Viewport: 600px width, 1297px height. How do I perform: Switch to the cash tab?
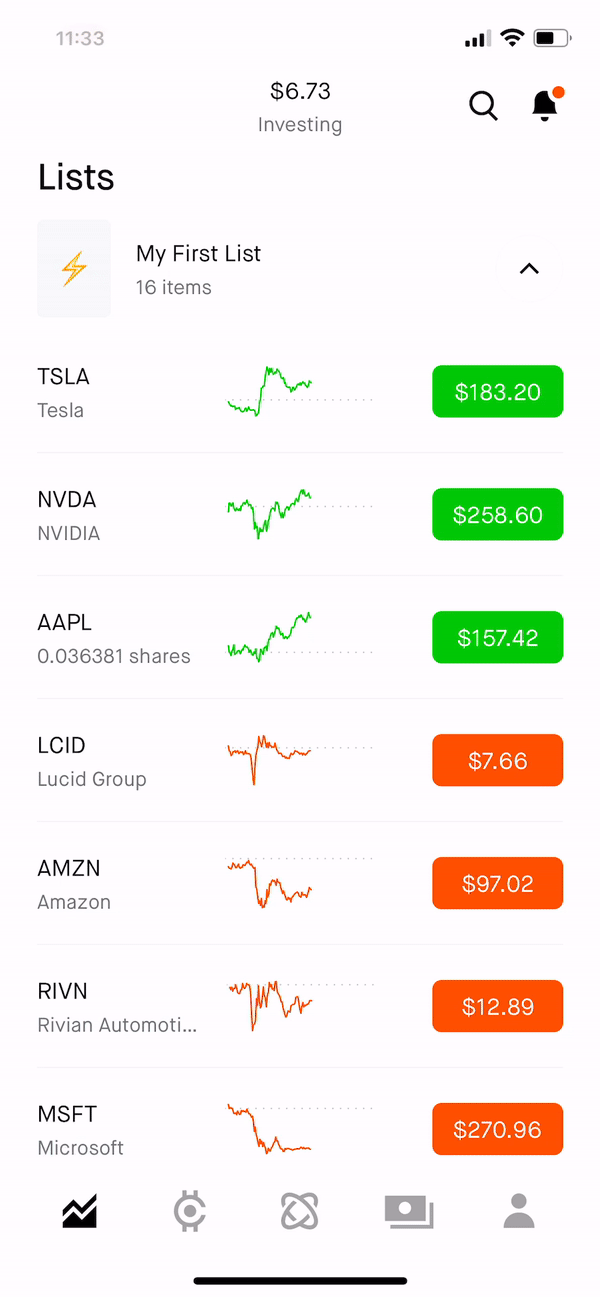pyautogui.click(x=409, y=1212)
